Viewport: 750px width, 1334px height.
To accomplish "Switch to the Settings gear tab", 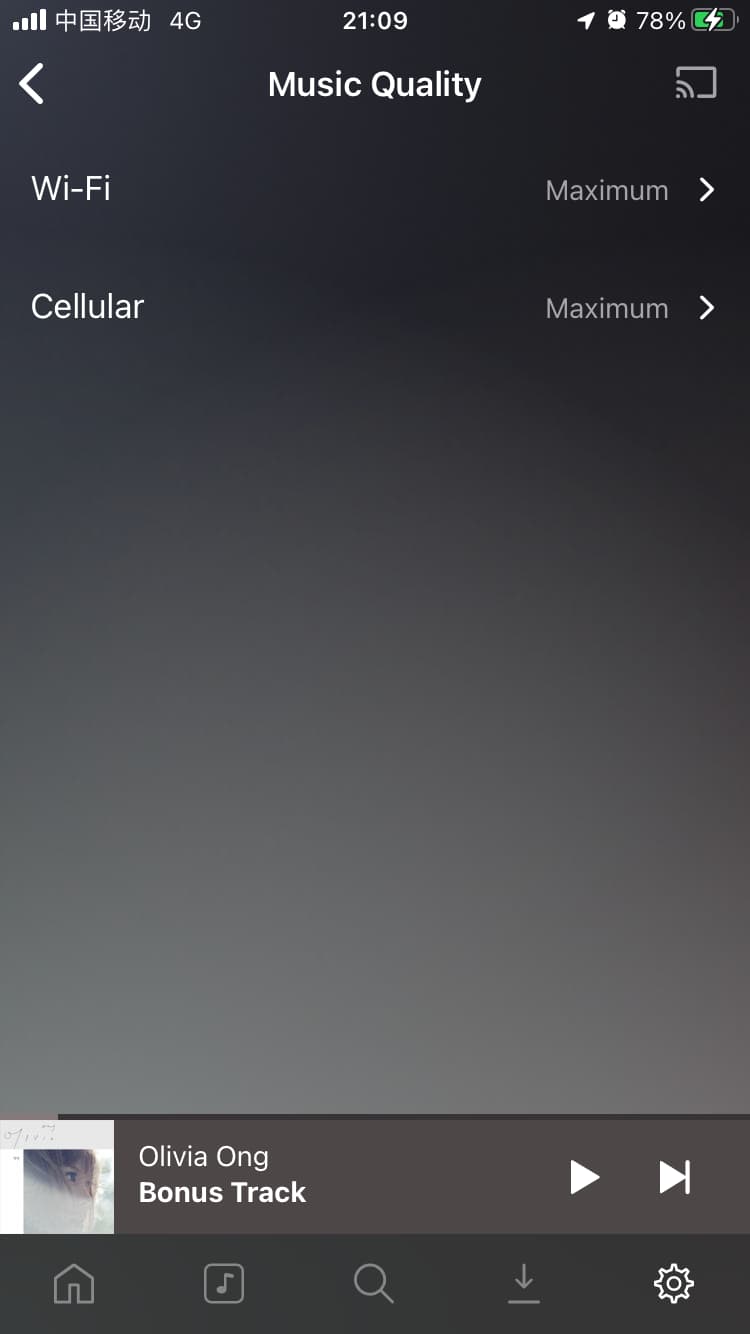I will (x=674, y=1284).
